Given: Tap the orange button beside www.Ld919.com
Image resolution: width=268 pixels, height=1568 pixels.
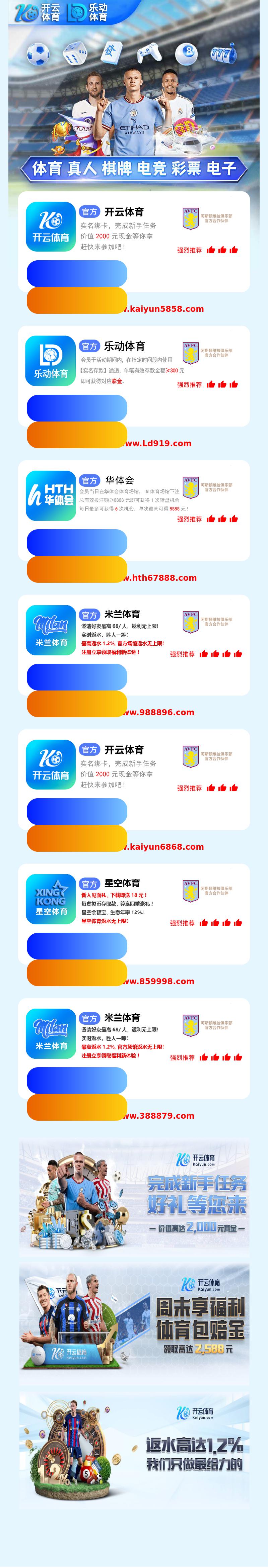Looking at the screenshot, I should click(77, 435).
